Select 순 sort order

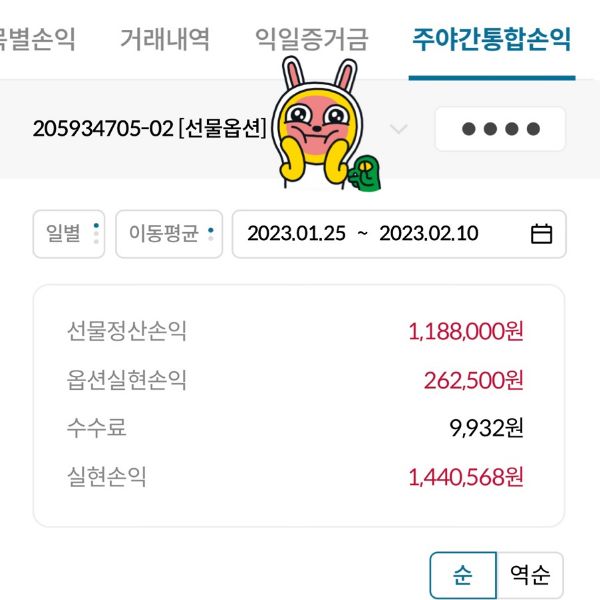[x=462, y=576]
